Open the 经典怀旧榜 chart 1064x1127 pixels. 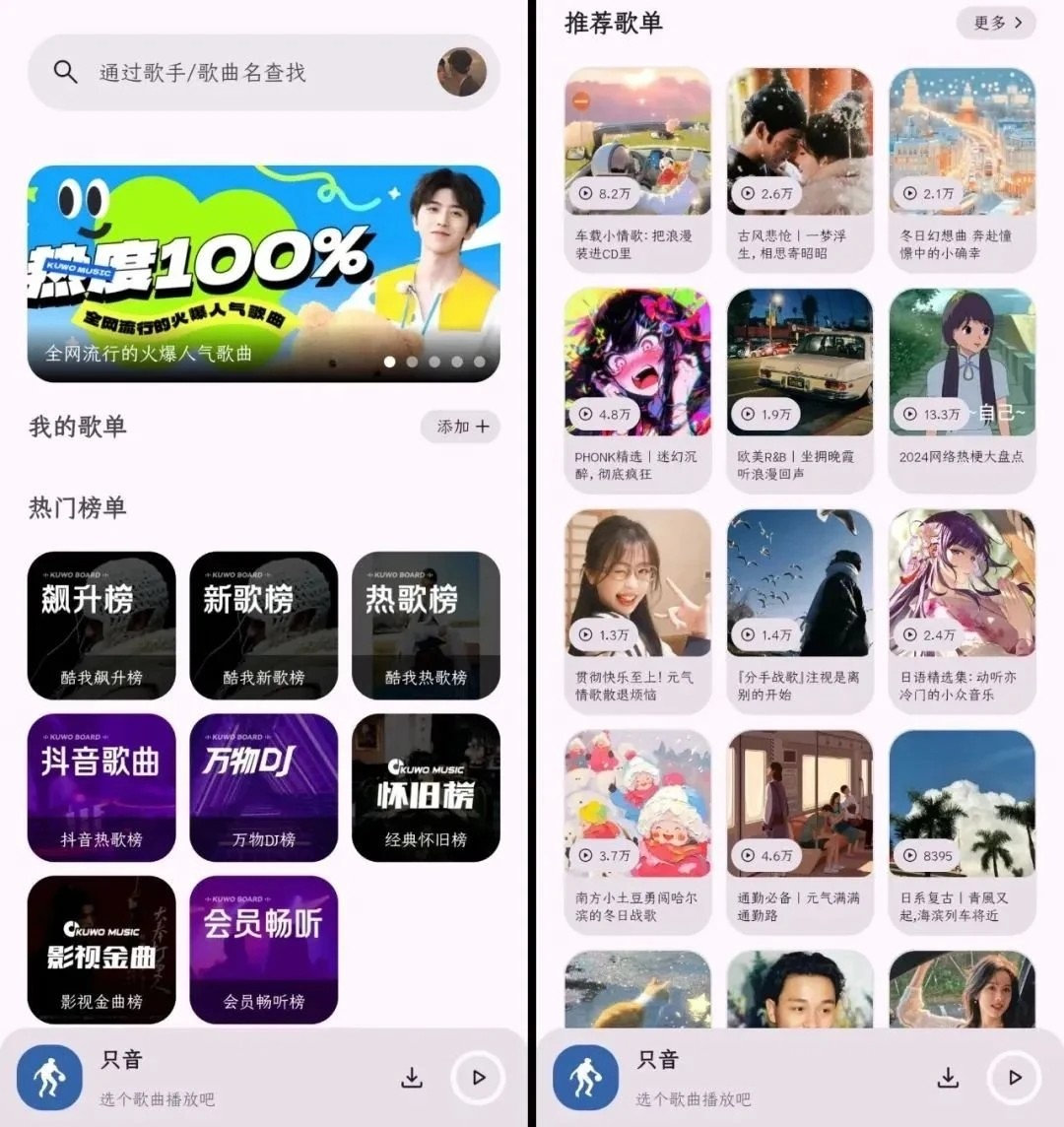click(426, 786)
